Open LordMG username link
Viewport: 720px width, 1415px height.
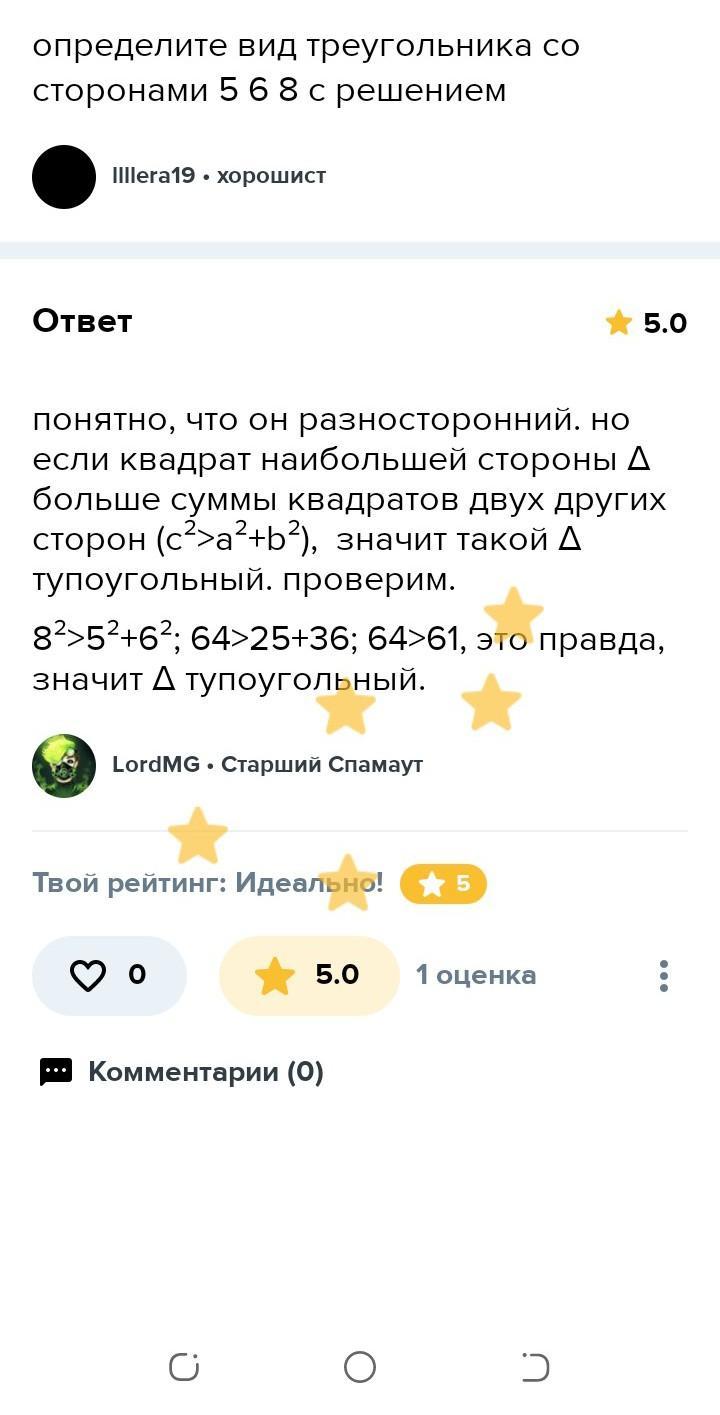pyautogui.click(x=156, y=765)
